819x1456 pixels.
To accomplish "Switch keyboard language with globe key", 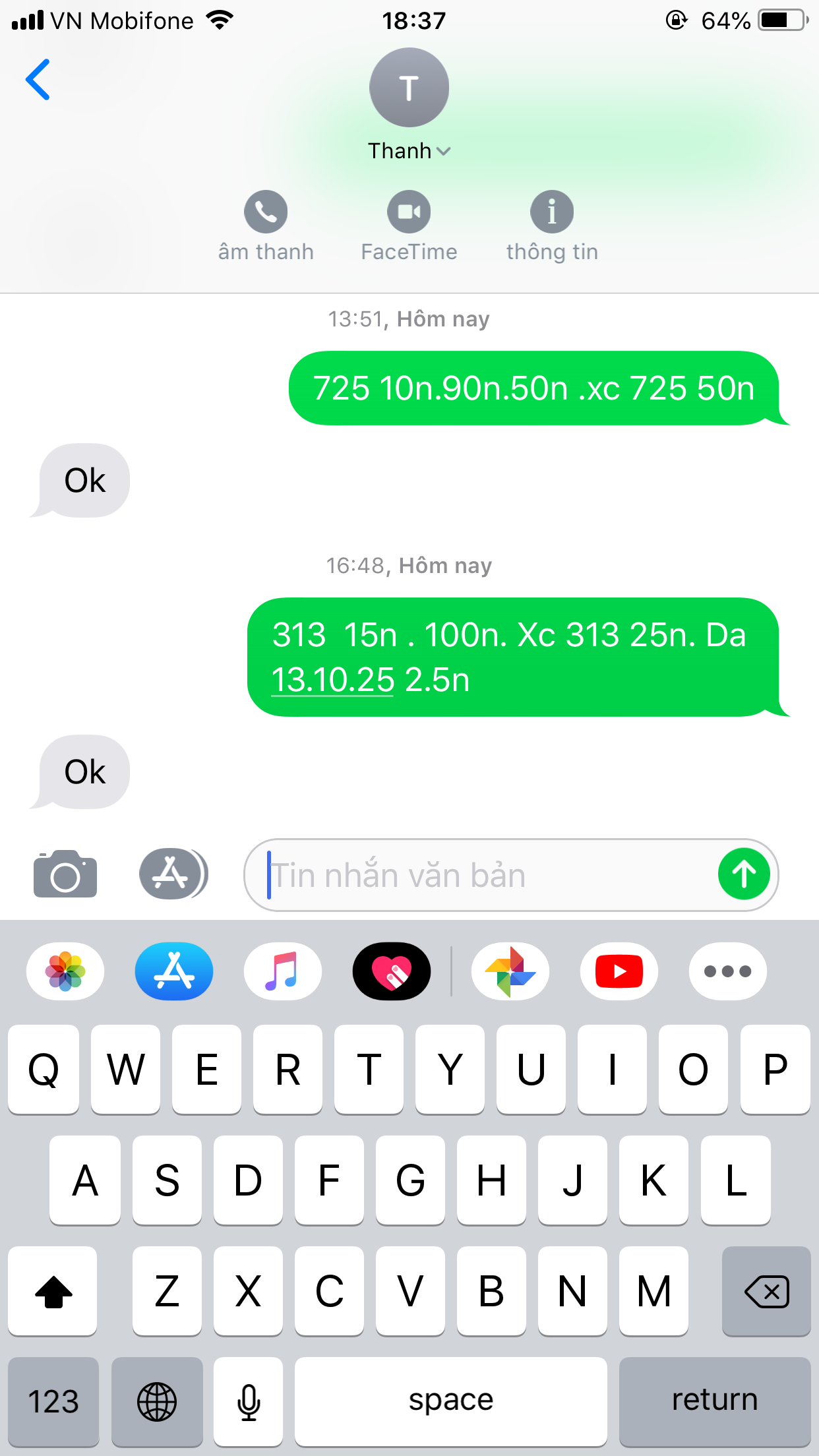I will point(157,1401).
